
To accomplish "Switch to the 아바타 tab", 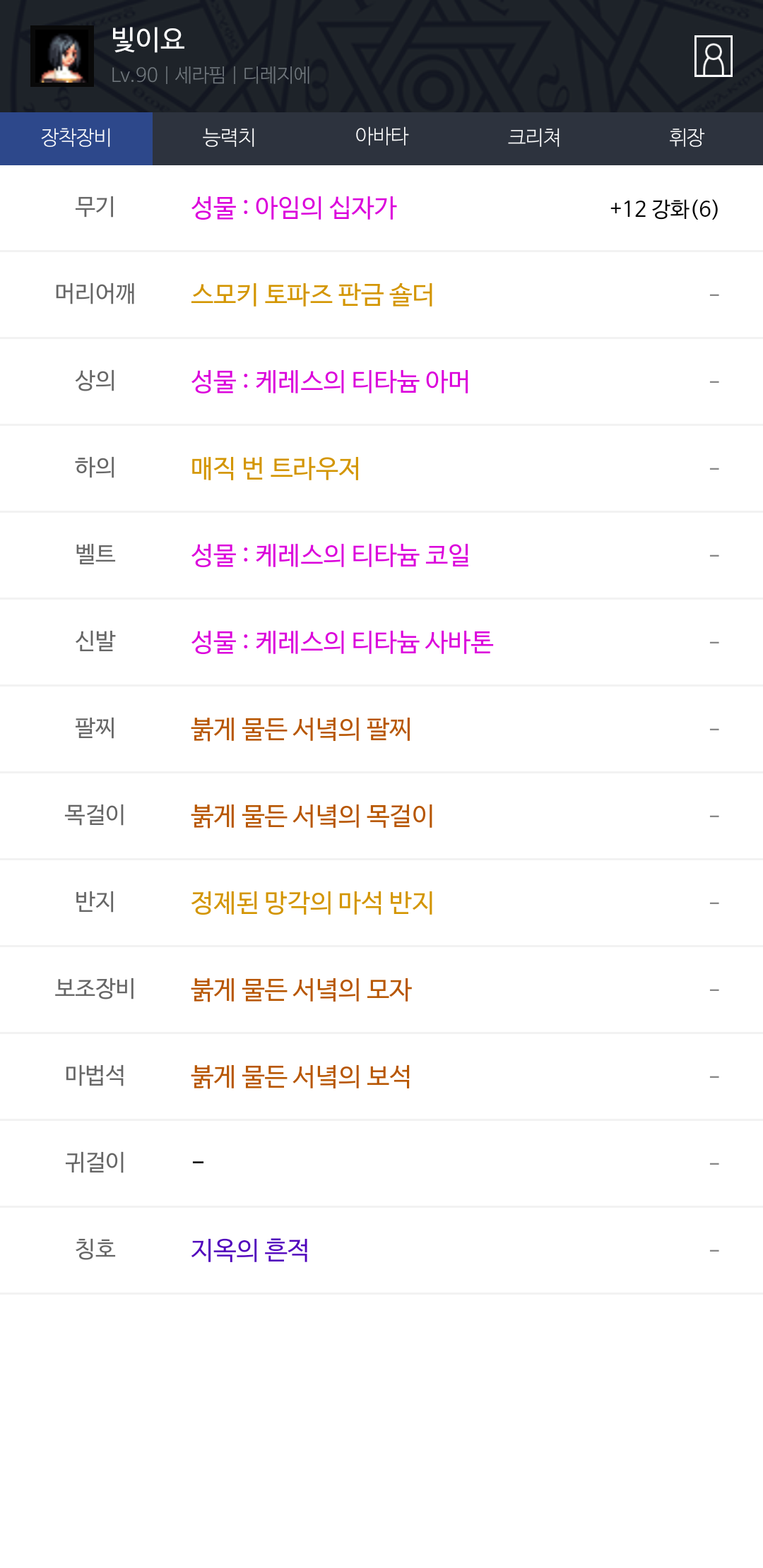I will point(381,138).
